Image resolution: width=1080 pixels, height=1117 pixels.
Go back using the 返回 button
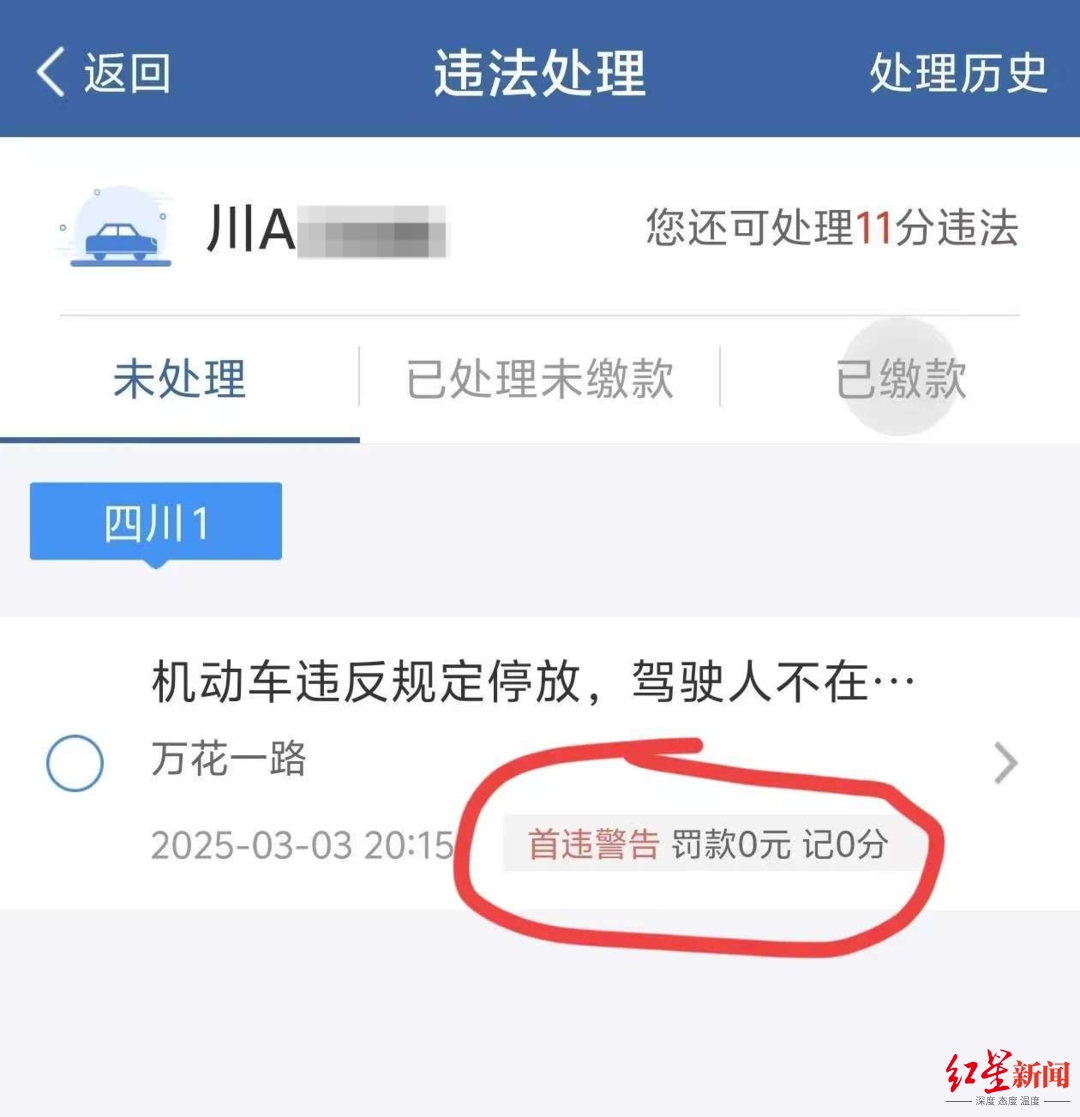(102, 72)
